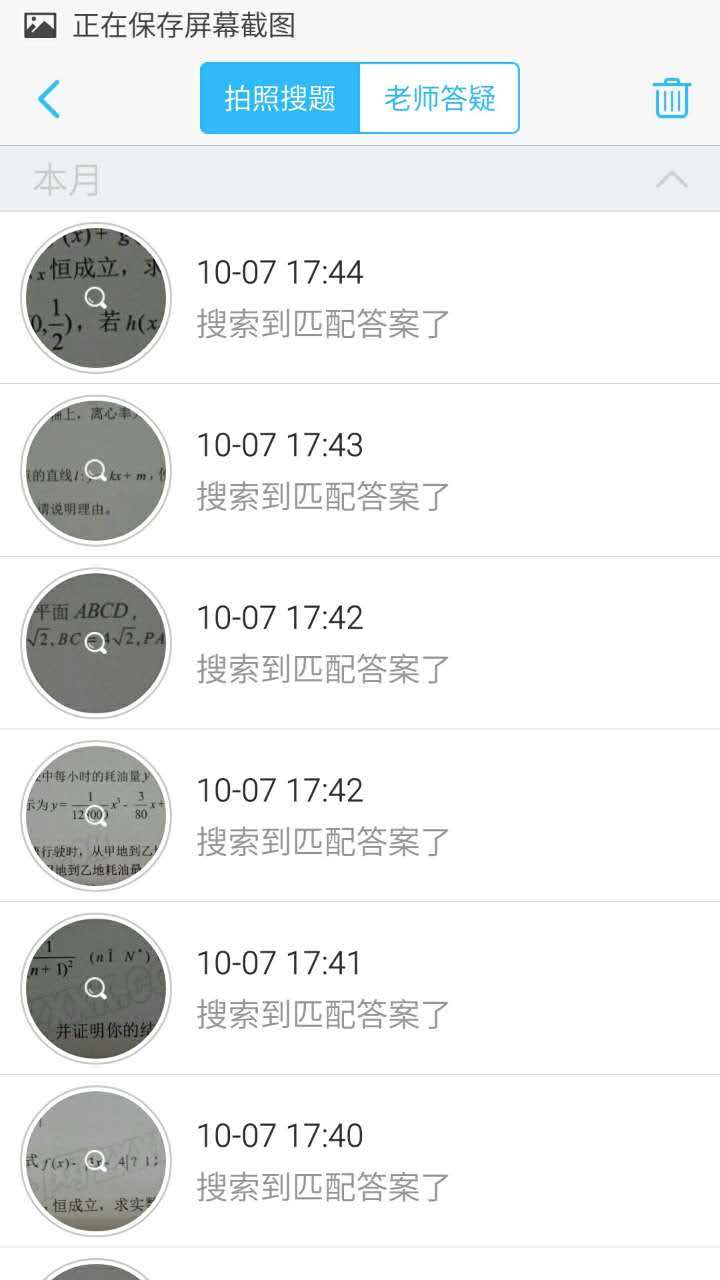Image resolution: width=720 pixels, height=1280 pixels.
Task: Tap magnifier on the 17:44 search entry
Action: [96, 298]
